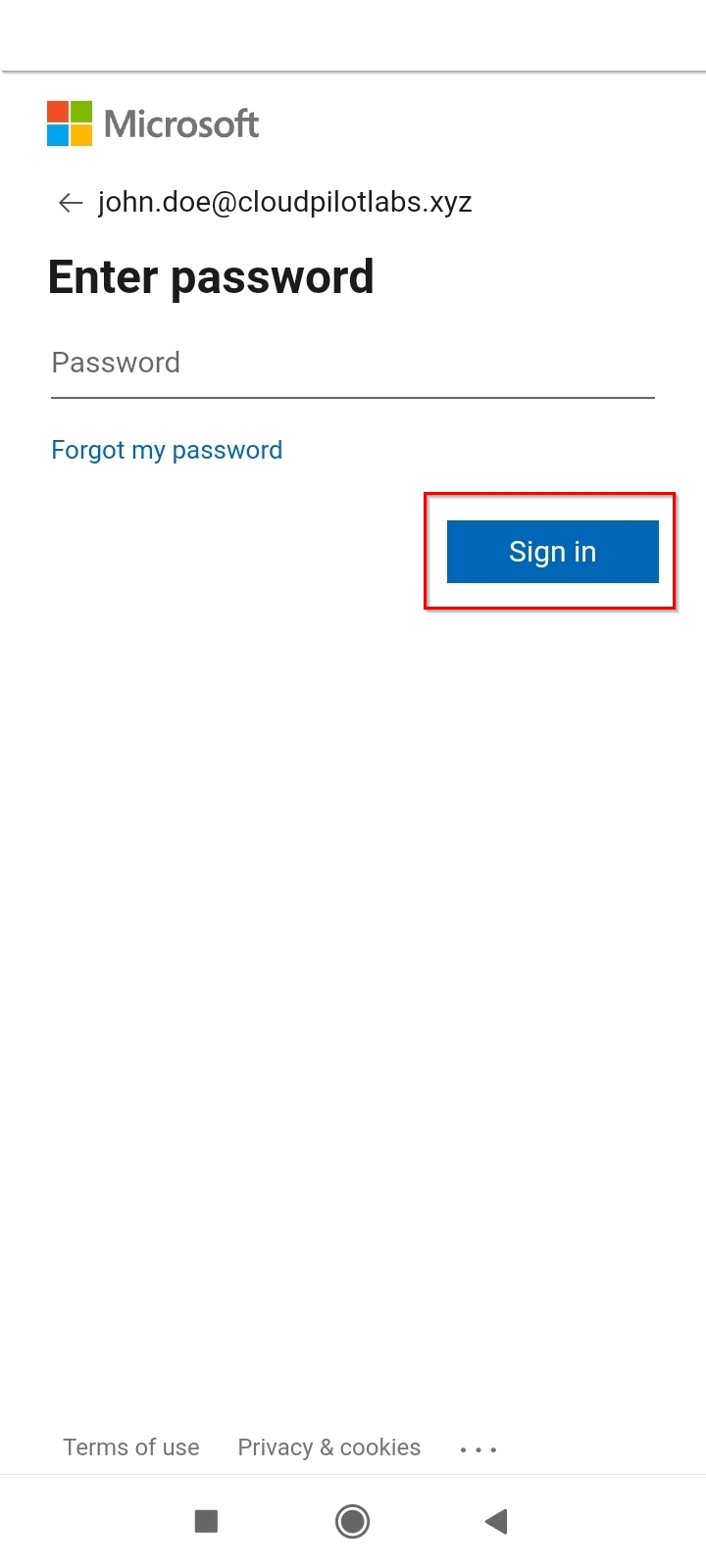This screenshot has width=706, height=1568.
Task: Open the three-dot more options in the footer
Action: [479, 1448]
